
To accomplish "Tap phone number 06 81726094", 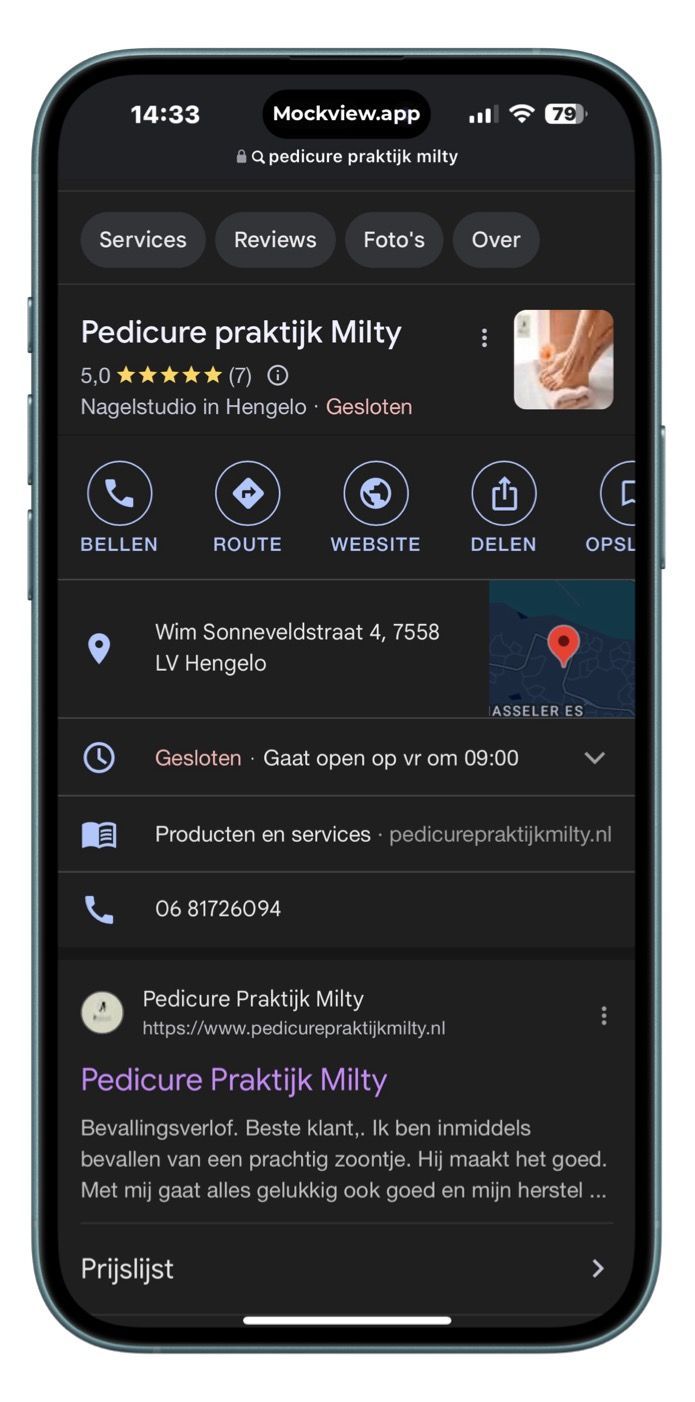I will click(x=218, y=909).
